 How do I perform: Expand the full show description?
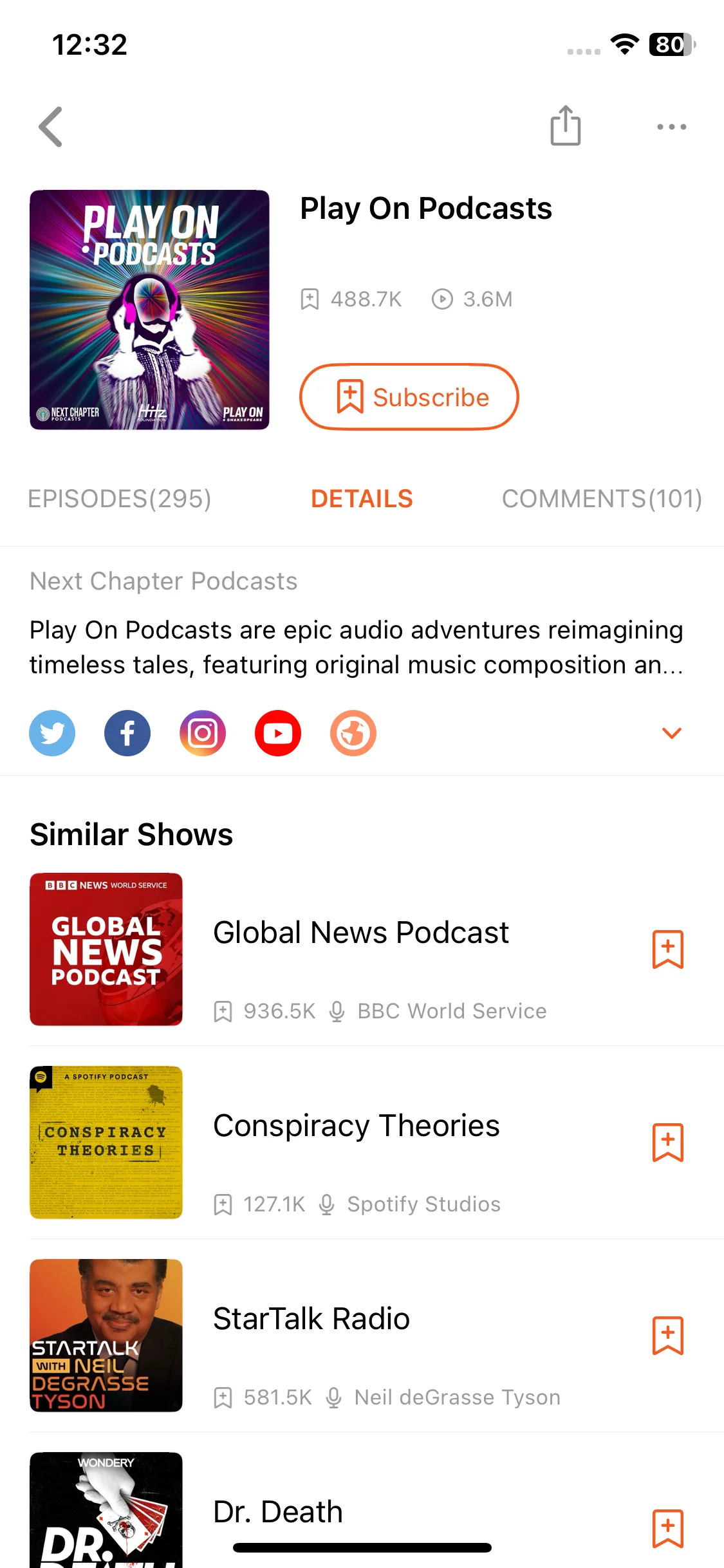tap(671, 733)
